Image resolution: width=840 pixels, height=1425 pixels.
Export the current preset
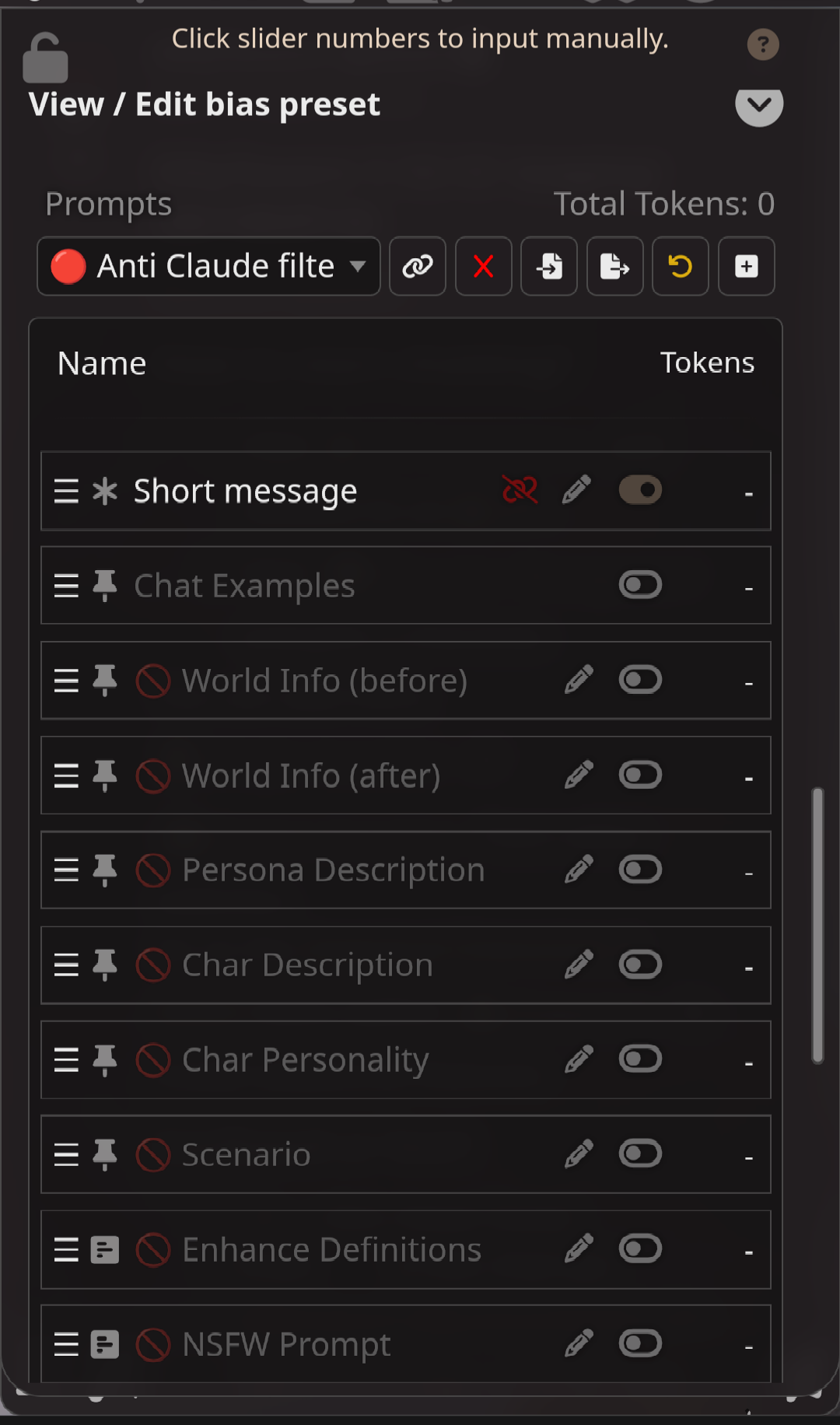(x=614, y=266)
